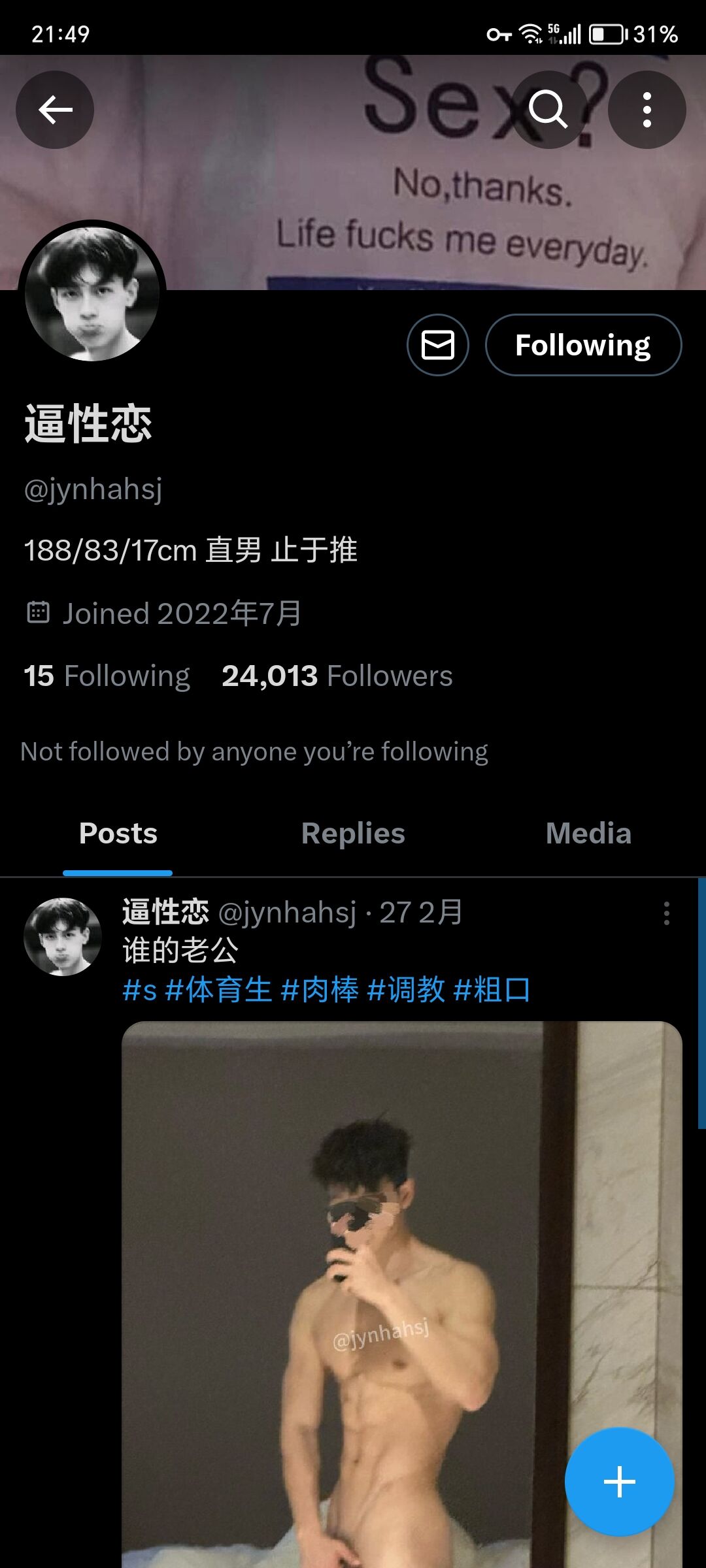Switch to the Replies tab
This screenshot has height=1568, width=706.
pyautogui.click(x=353, y=834)
